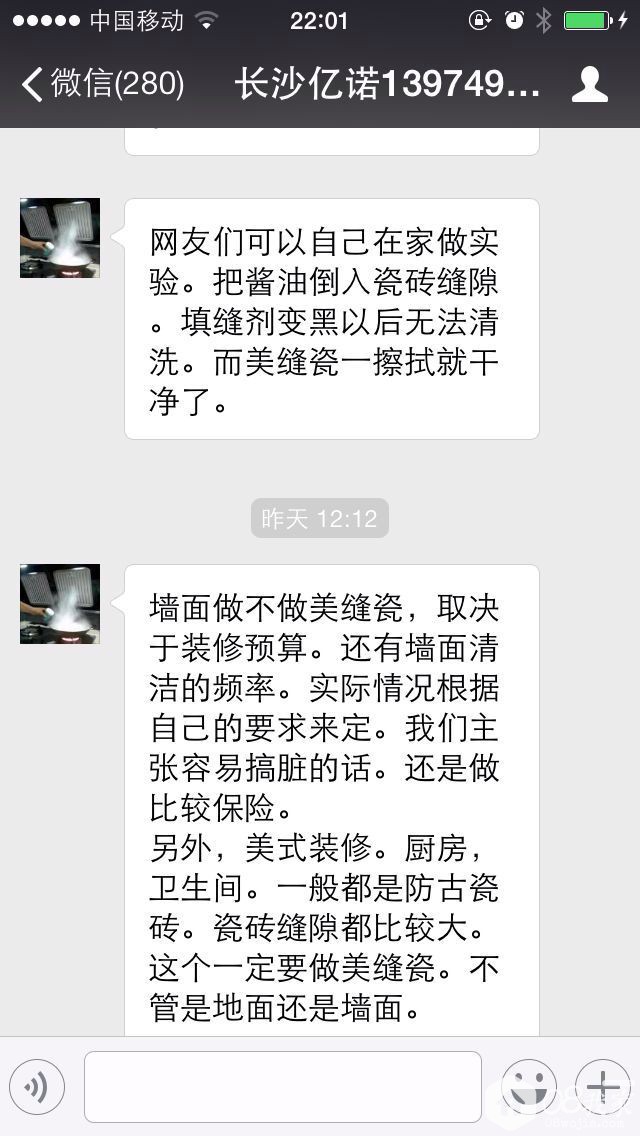Open sender avatar beside 墙面做不做美缝瓷 message

tap(60, 604)
